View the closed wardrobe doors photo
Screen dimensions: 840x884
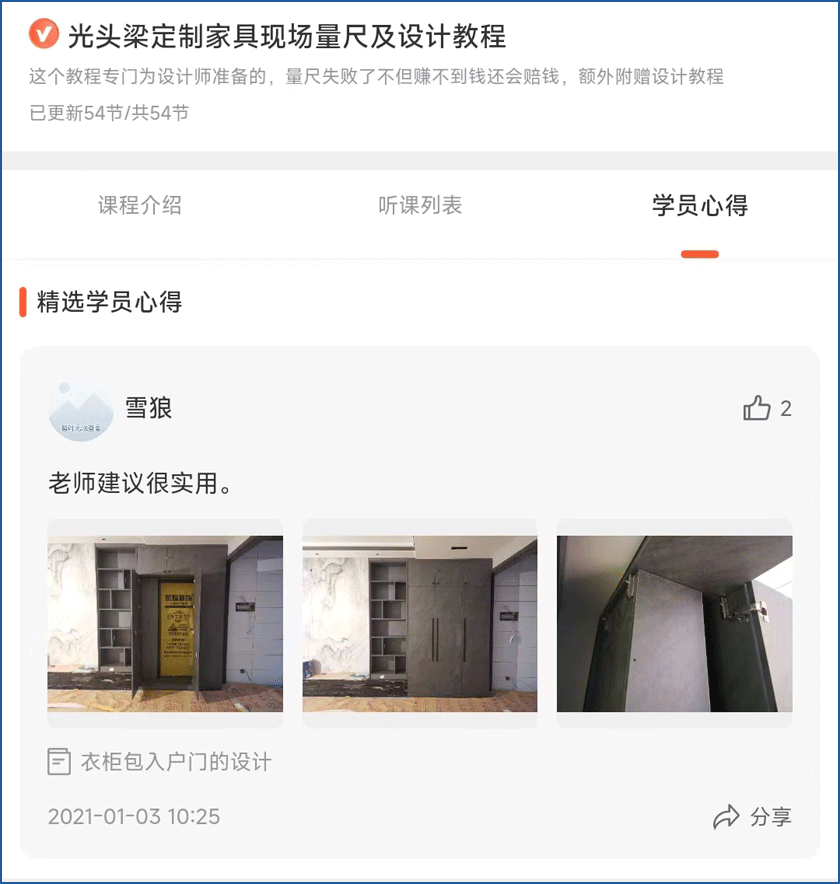[x=420, y=624]
